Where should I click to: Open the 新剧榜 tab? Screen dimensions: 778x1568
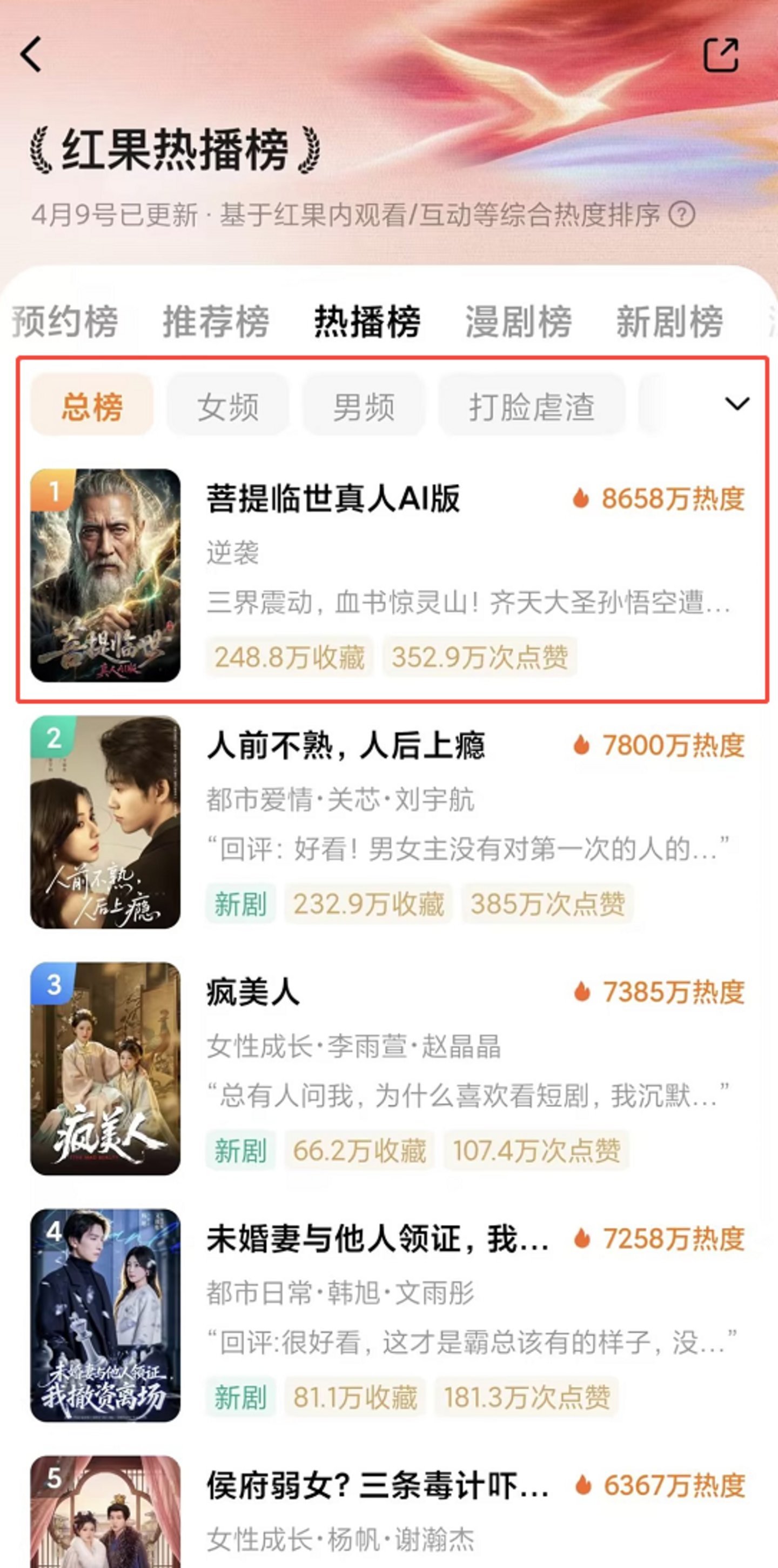(669, 322)
